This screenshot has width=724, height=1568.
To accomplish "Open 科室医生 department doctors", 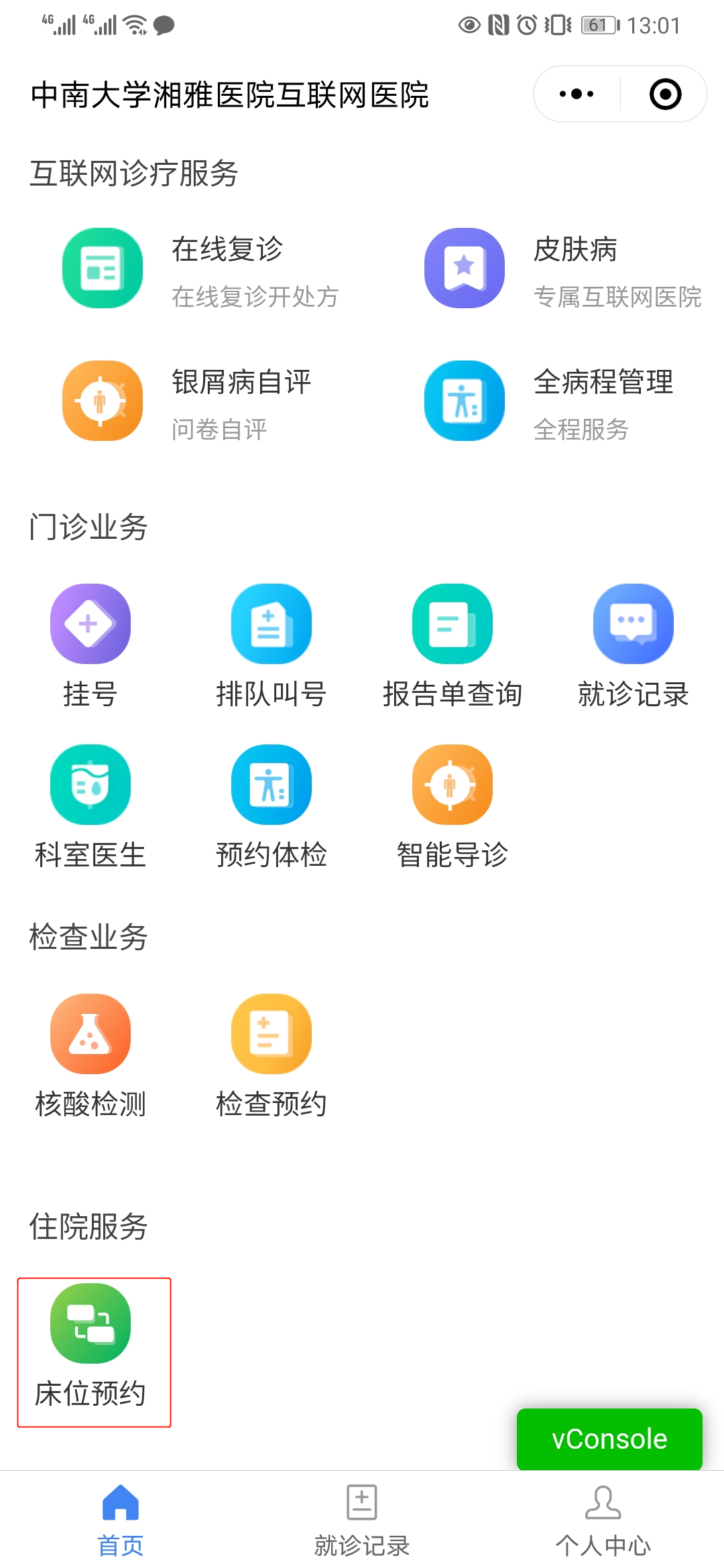I will [x=90, y=807].
